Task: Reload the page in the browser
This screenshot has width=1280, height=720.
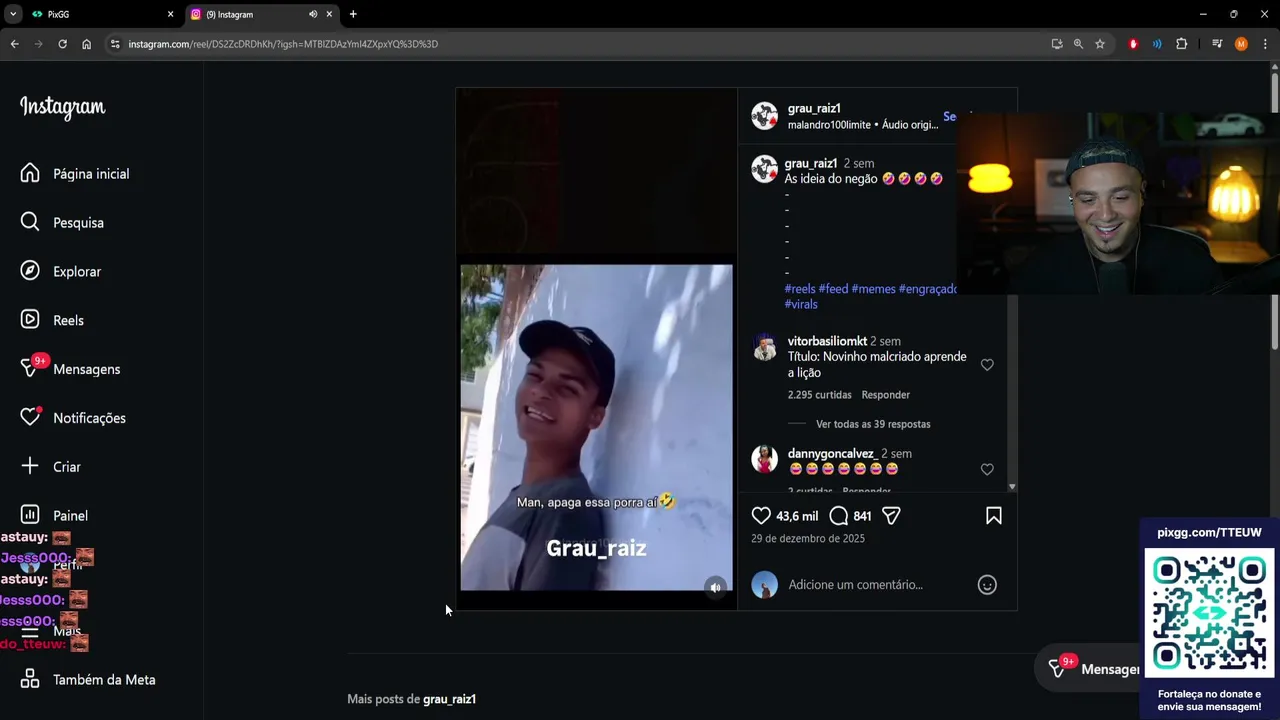Action: (x=62, y=44)
